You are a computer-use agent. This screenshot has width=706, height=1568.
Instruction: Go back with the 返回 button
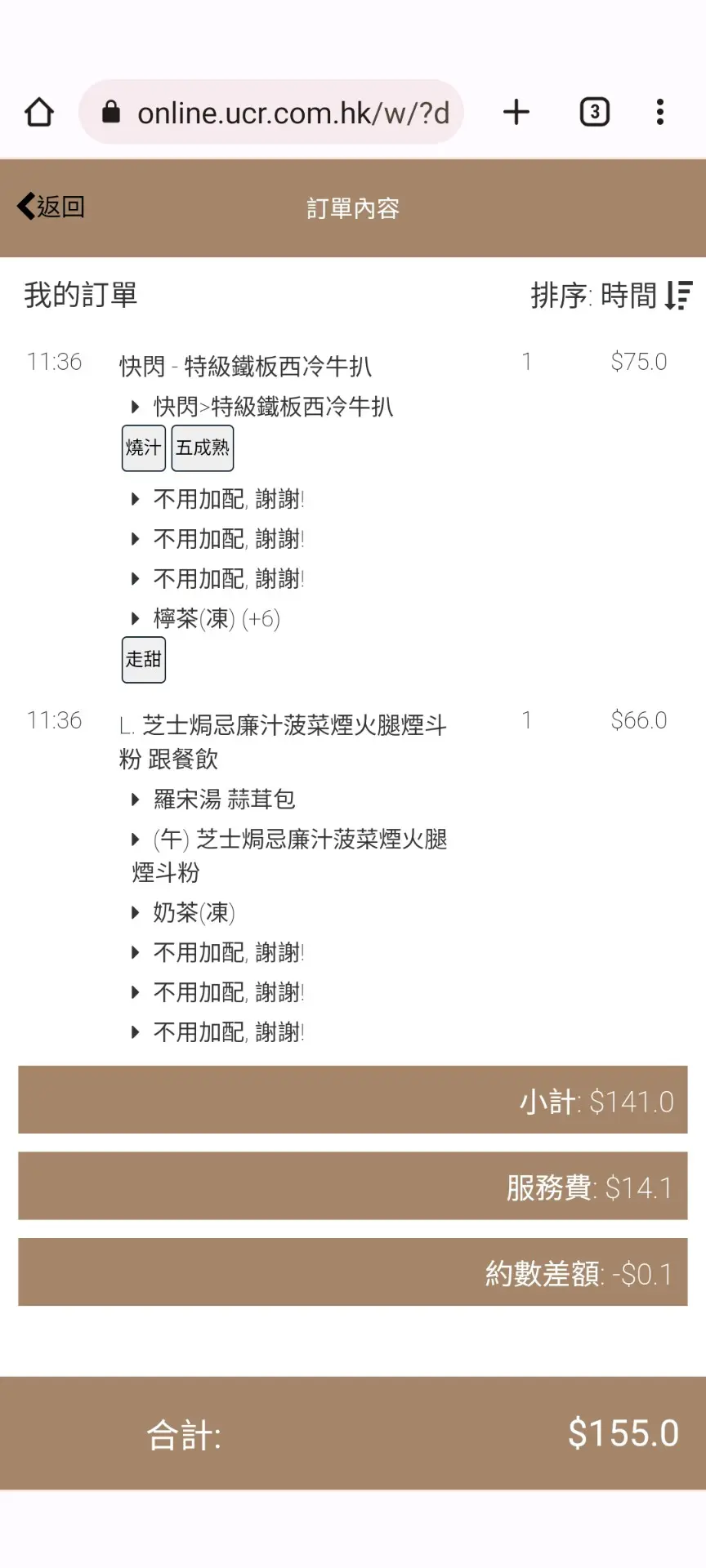[51, 207]
